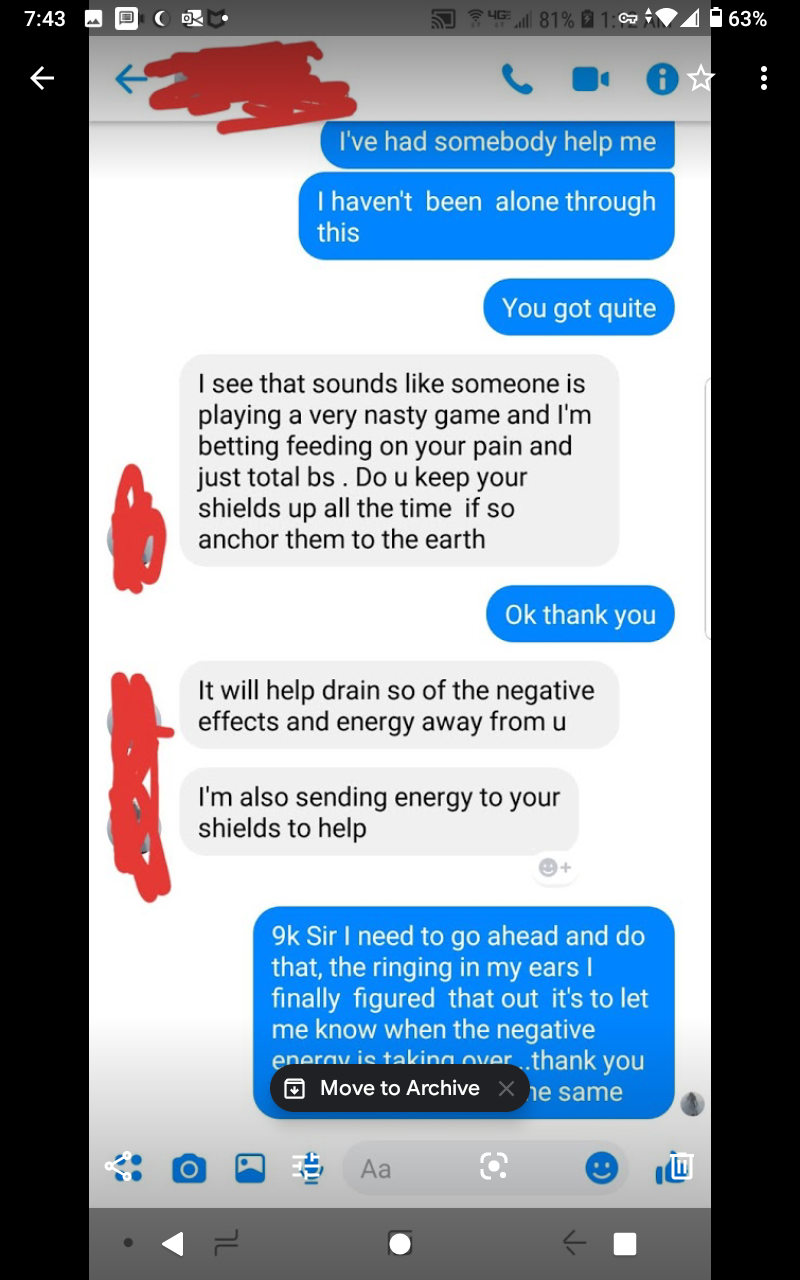Tap Move to Archive suggestion
The image size is (800, 1280).
click(x=385, y=1088)
